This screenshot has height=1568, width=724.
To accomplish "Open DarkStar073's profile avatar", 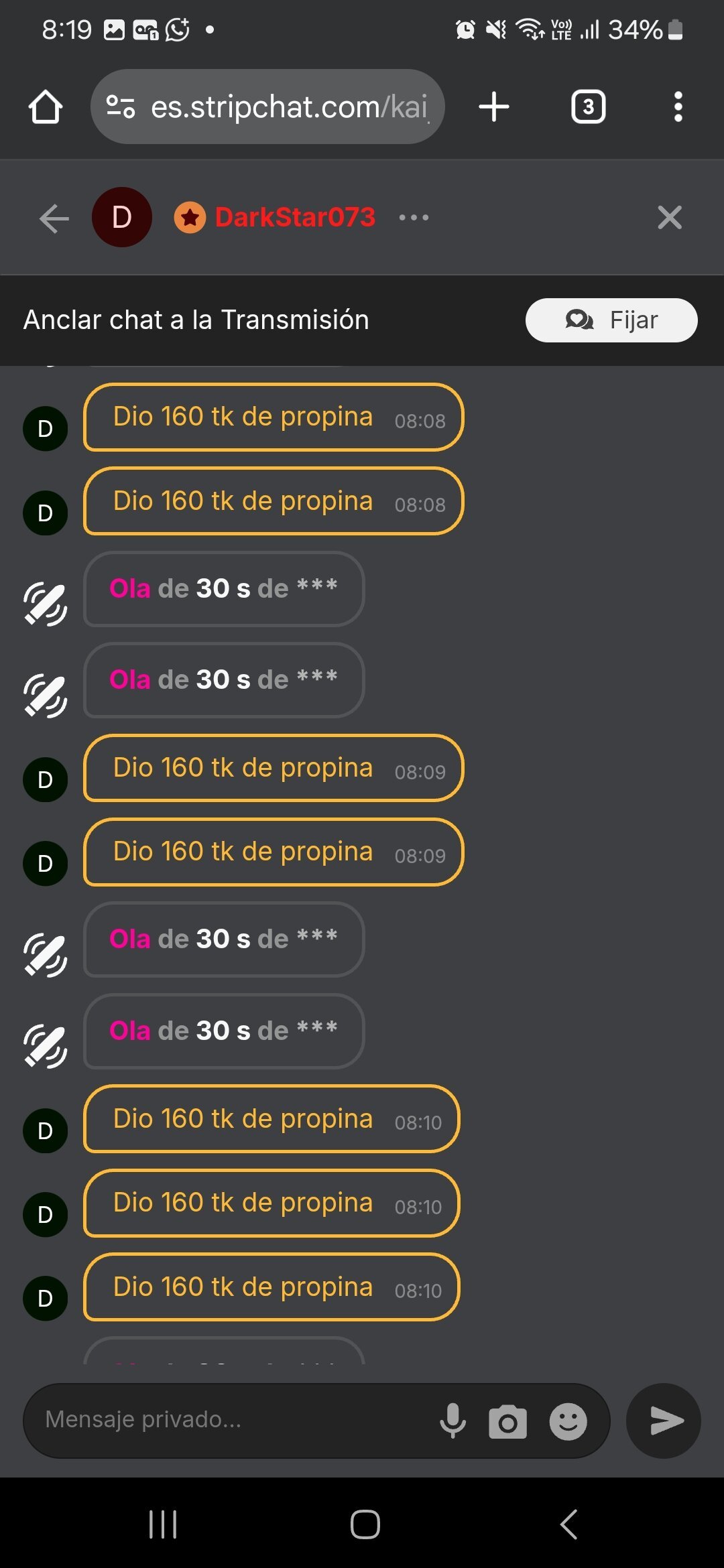I will [x=122, y=218].
